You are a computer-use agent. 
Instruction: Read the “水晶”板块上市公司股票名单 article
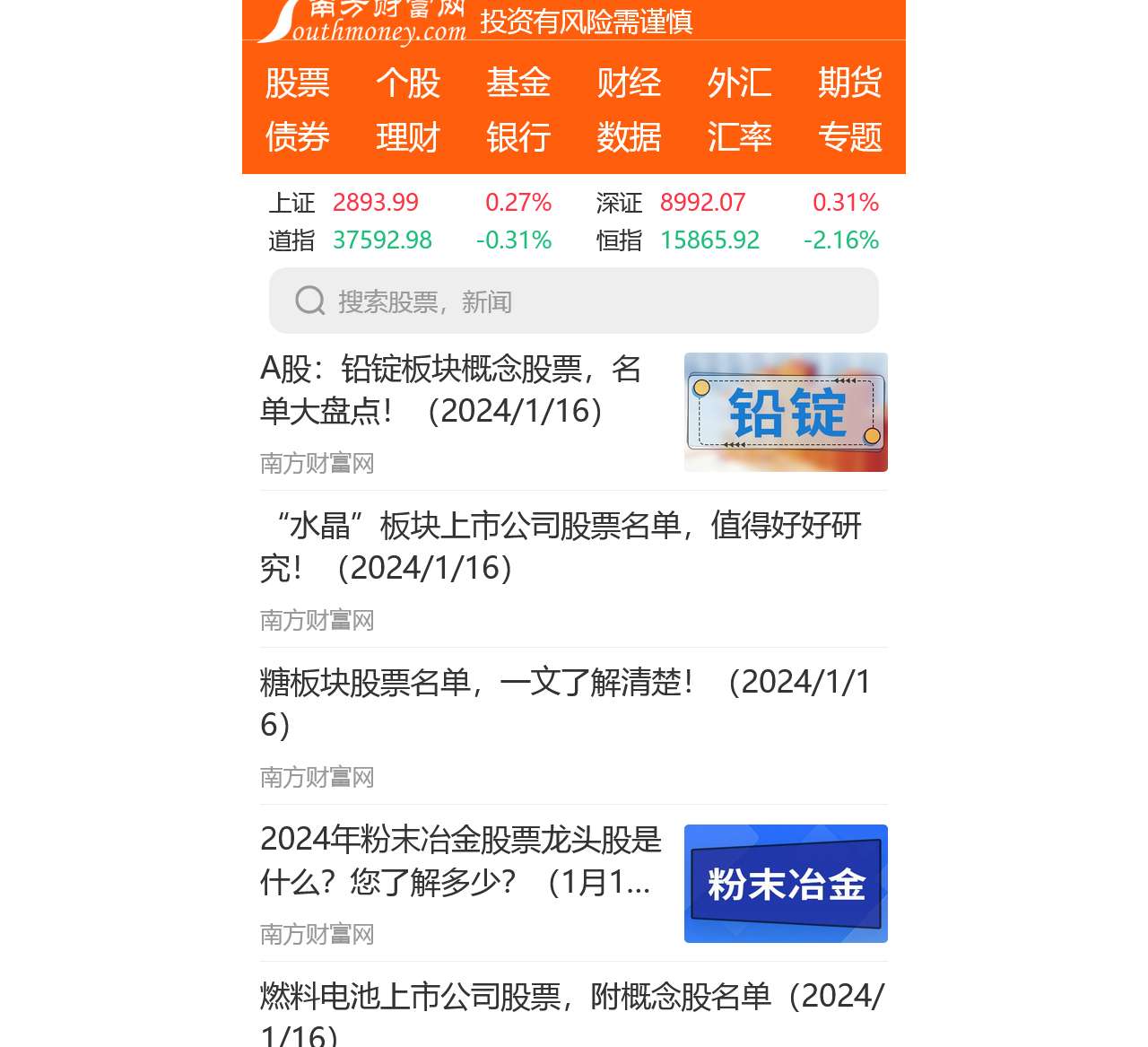(561, 545)
